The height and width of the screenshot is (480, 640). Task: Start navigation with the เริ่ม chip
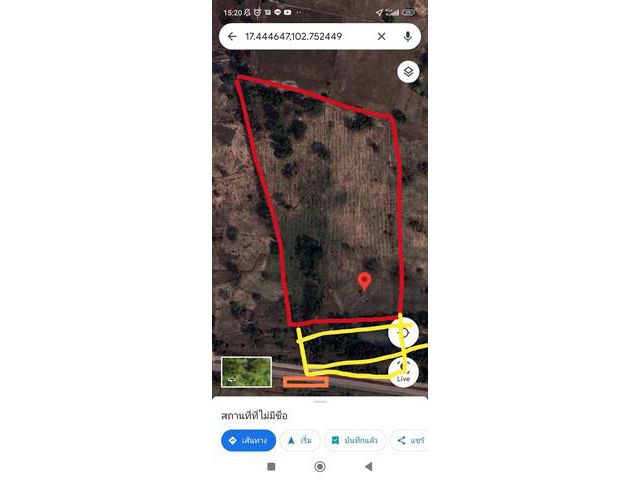[299, 440]
